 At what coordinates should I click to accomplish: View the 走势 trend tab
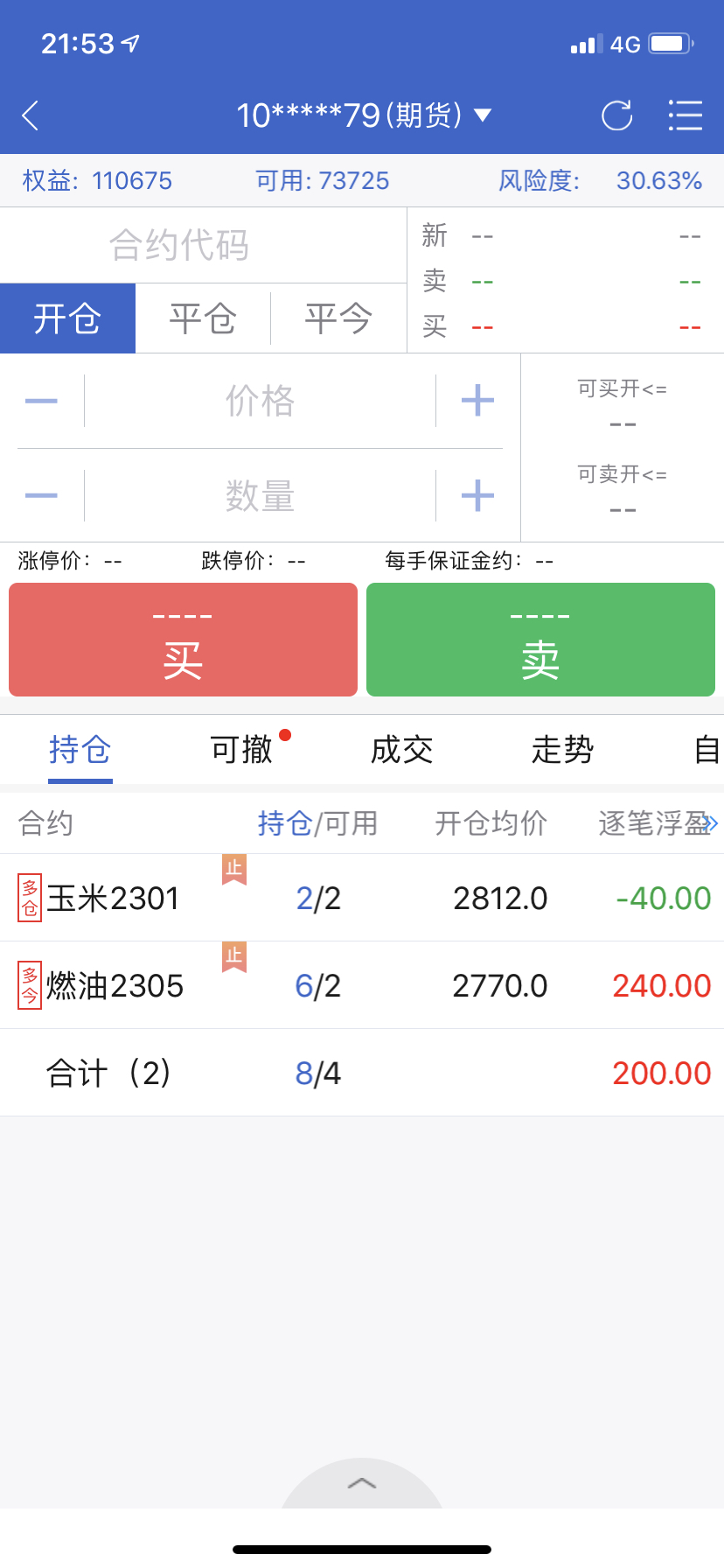click(562, 750)
